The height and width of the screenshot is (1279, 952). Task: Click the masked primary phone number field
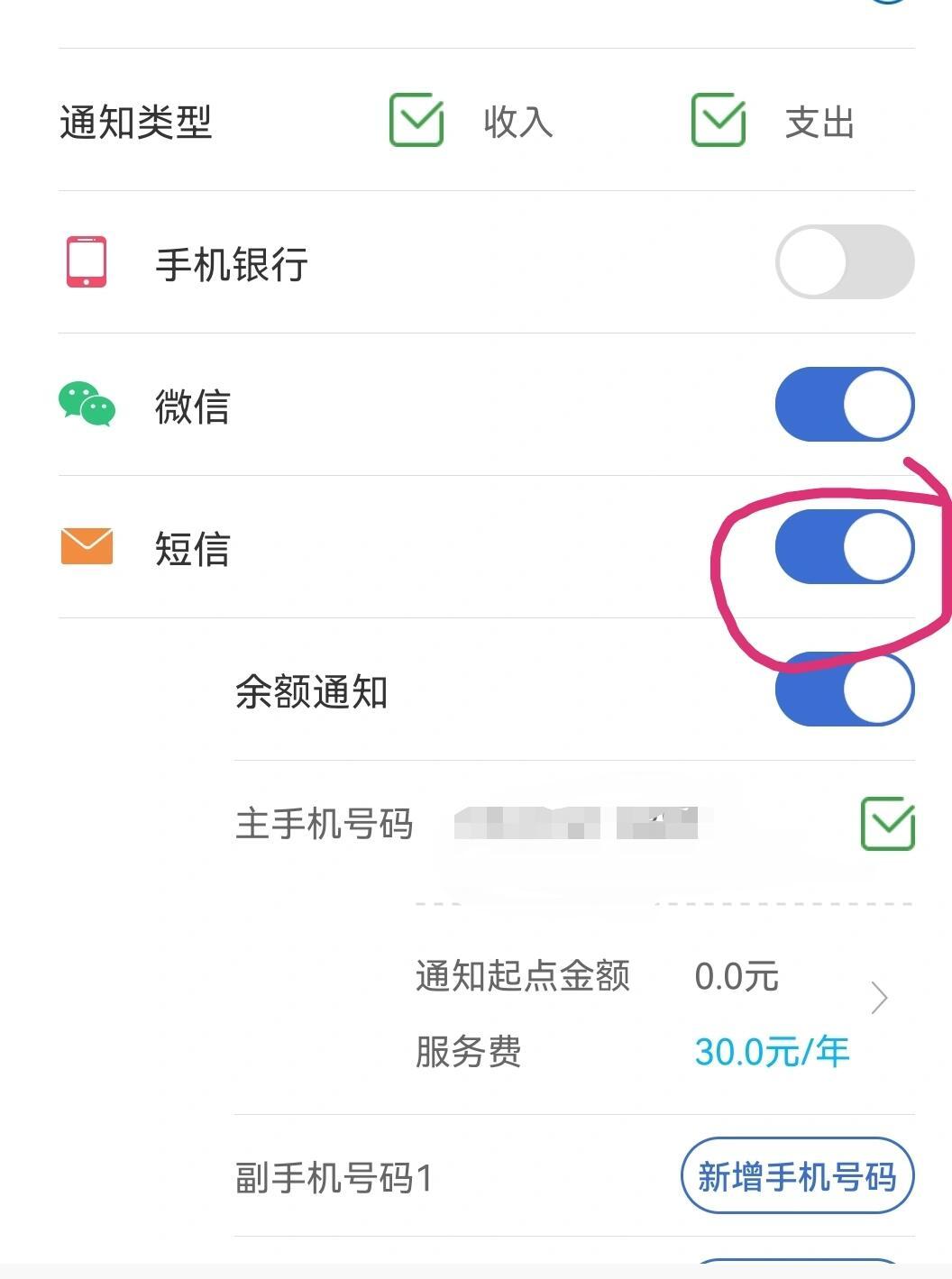coord(577,820)
